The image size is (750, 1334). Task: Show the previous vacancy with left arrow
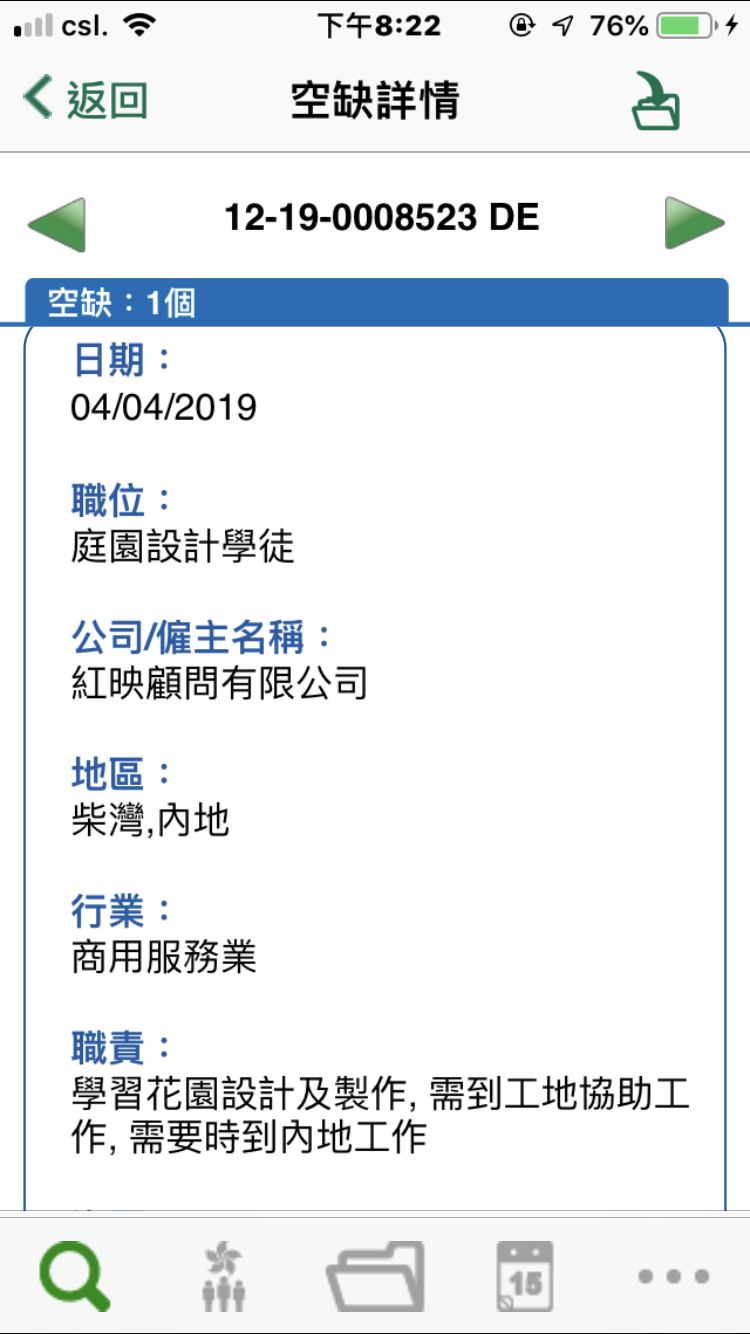57,222
